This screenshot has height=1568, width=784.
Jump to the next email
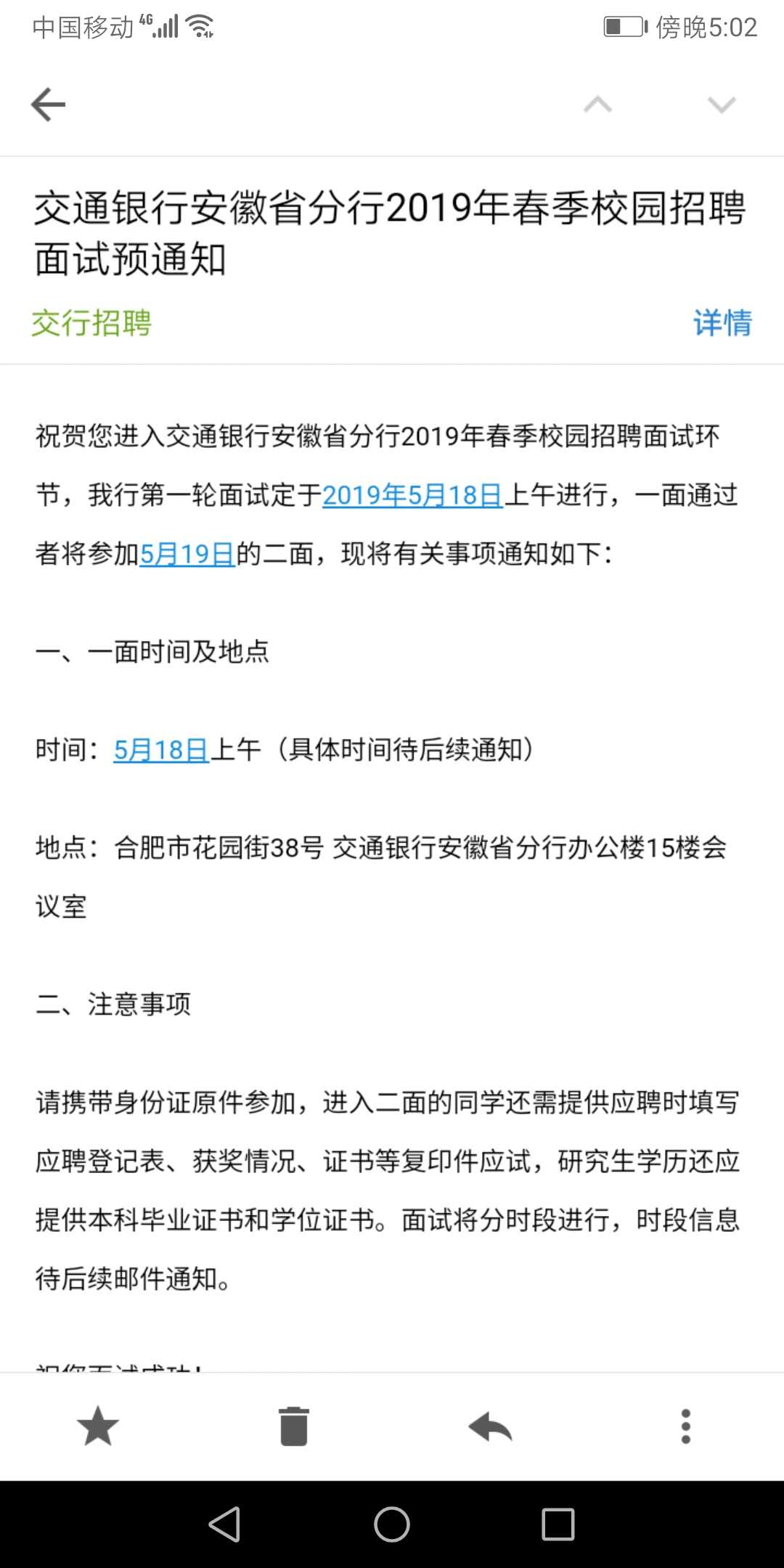pos(722,105)
